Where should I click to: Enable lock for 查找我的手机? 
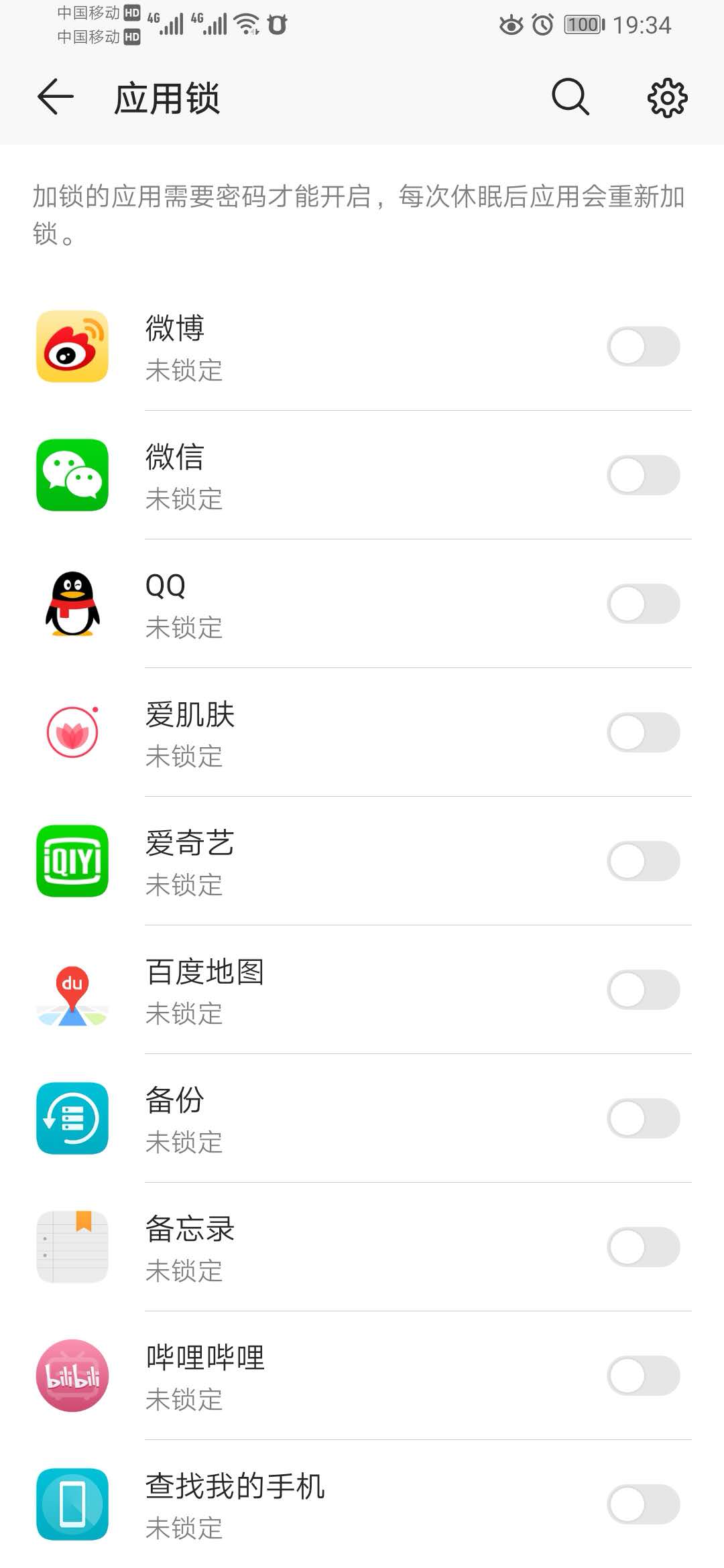[643, 1504]
